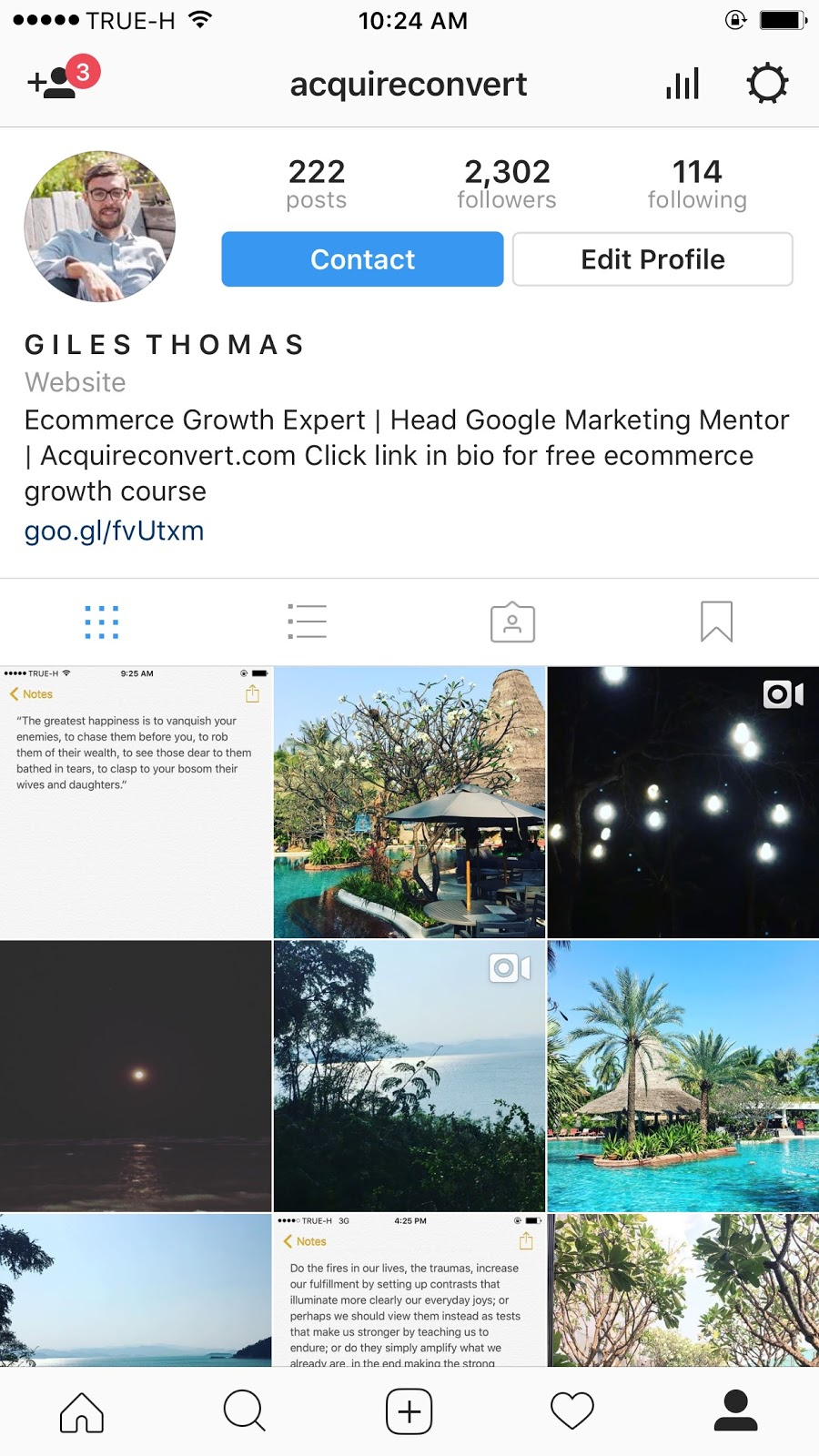Image resolution: width=819 pixels, height=1456 pixels.
Task: View the 114 following list
Action: 697,184
